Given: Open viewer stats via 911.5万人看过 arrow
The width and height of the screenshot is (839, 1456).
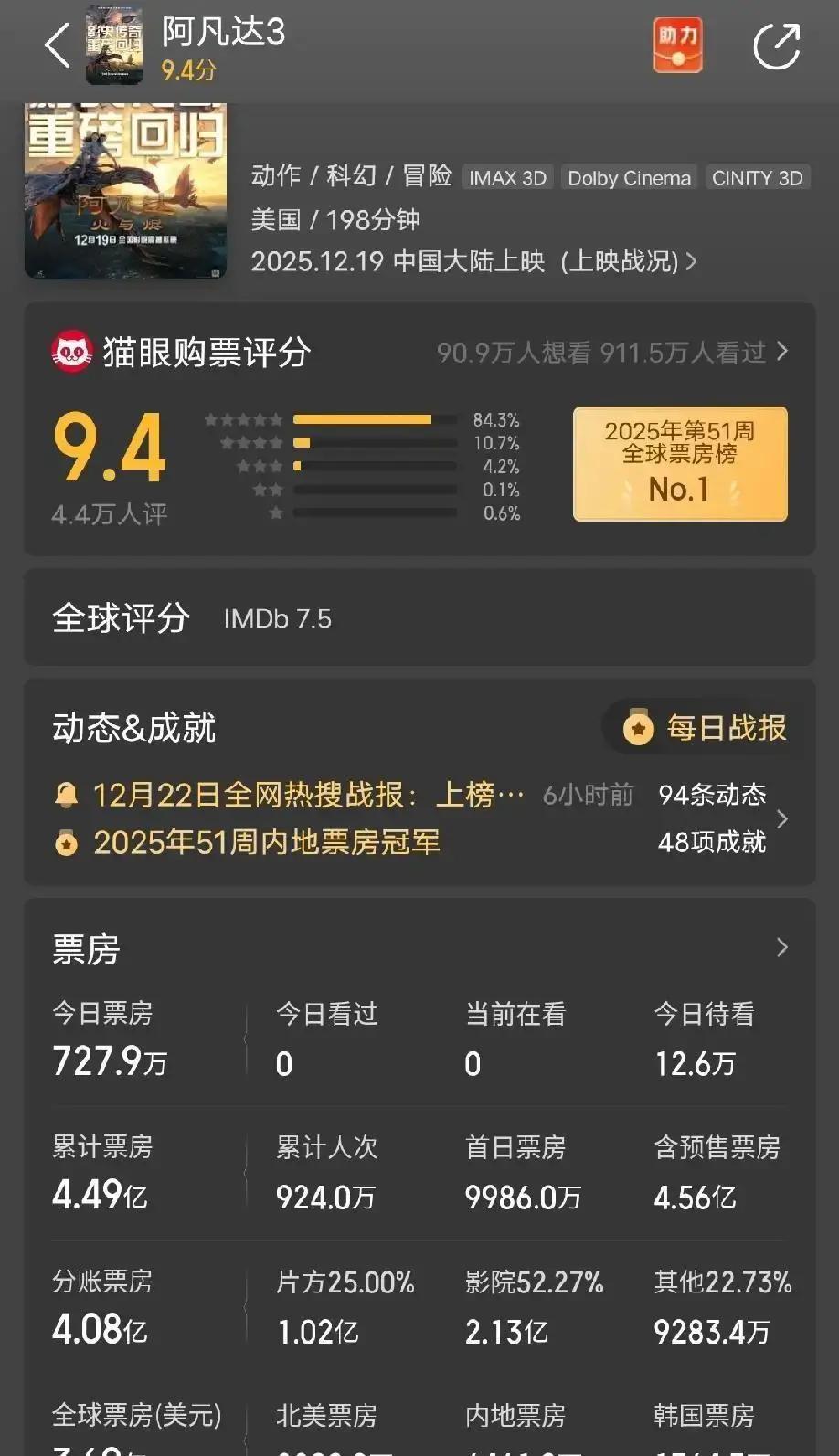Looking at the screenshot, I should (781, 352).
